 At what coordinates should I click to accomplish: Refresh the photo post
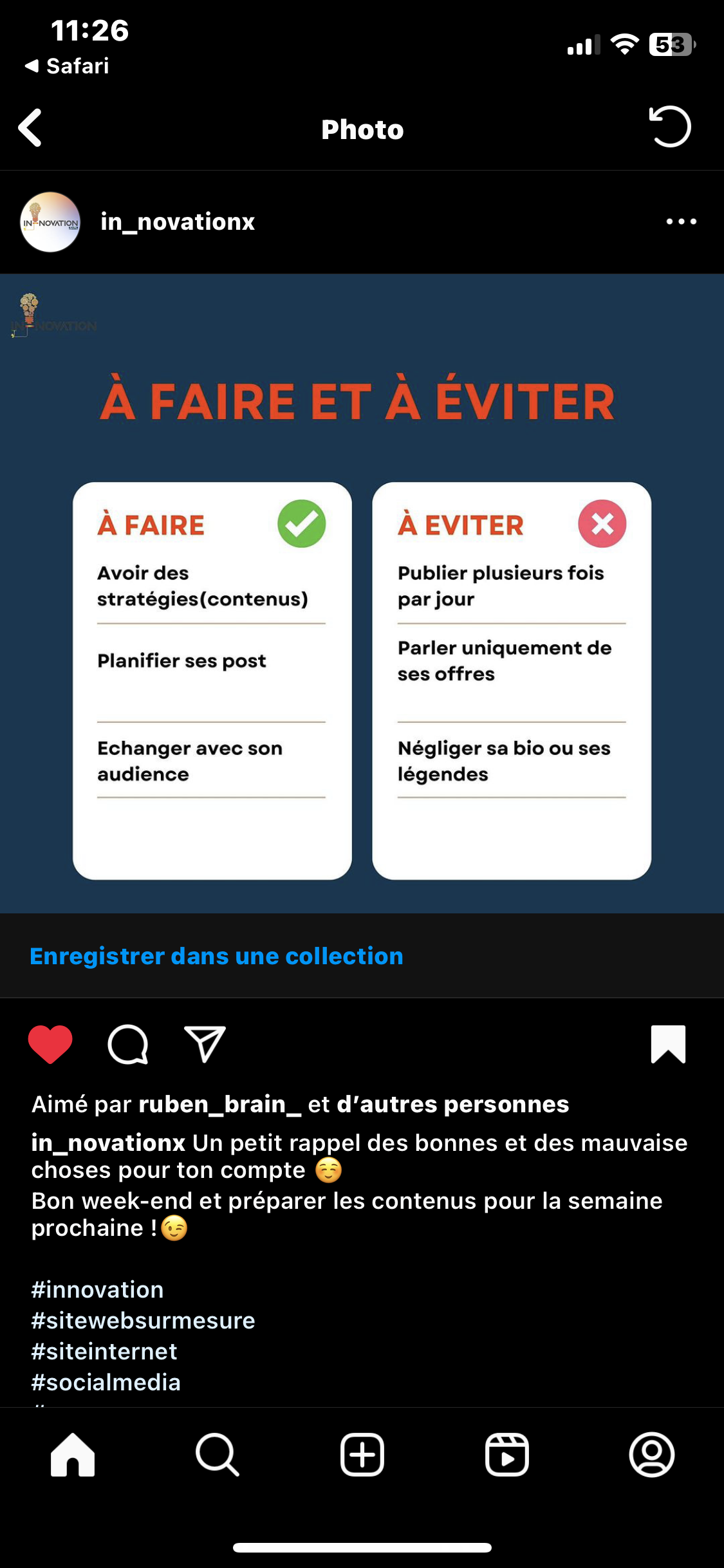tap(670, 126)
